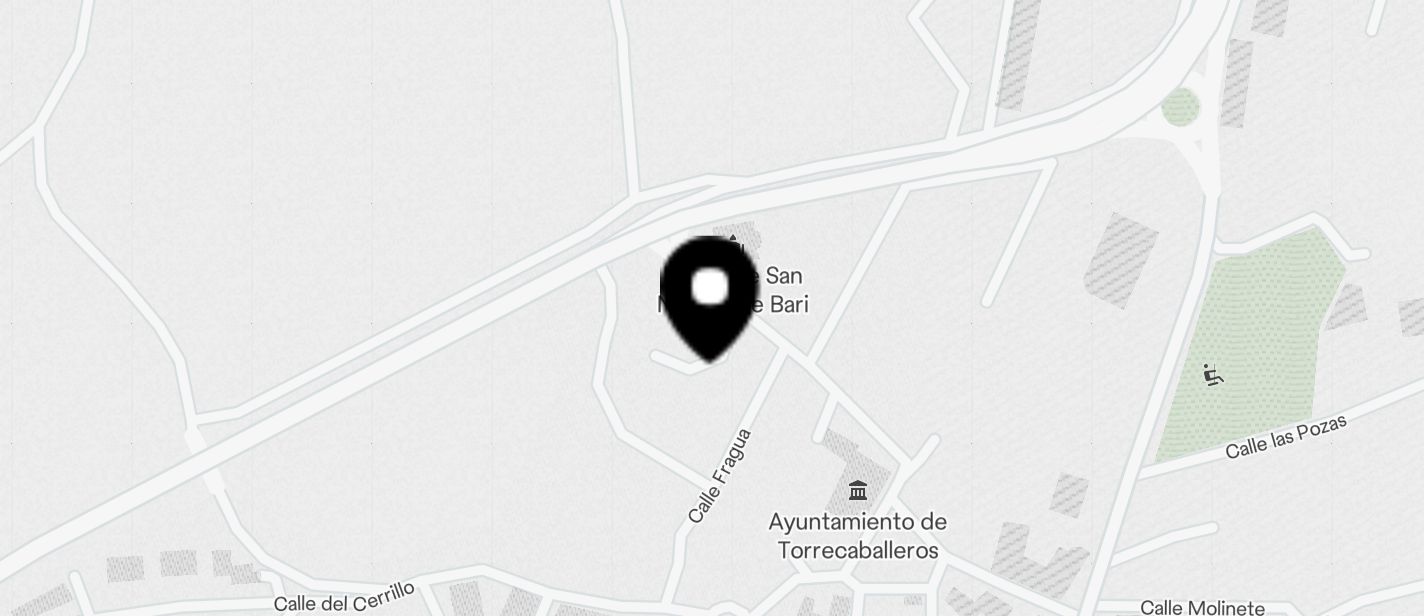The height and width of the screenshot is (616, 1424).
Task: Open Ayuntamiento de Torrecaballeros place marker
Action: [x=858, y=491]
